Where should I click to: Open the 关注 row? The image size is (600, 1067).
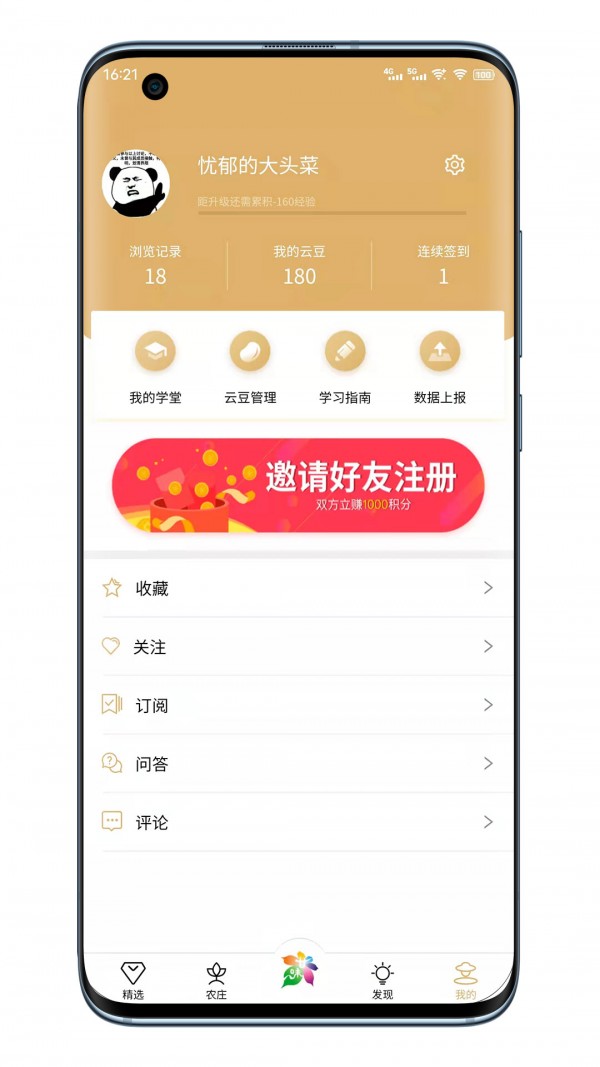click(298, 647)
